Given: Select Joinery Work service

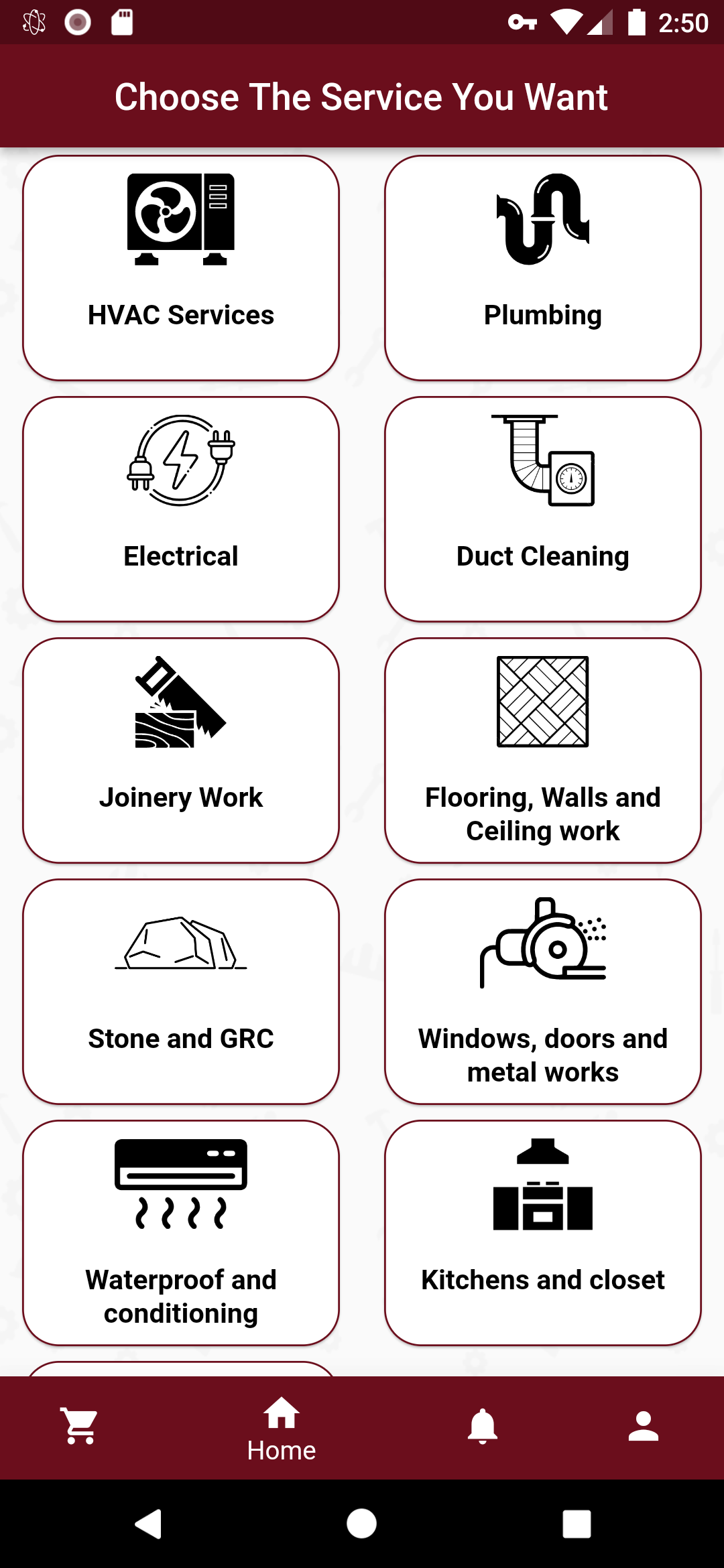Looking at the screenshot, I should 181,750.
